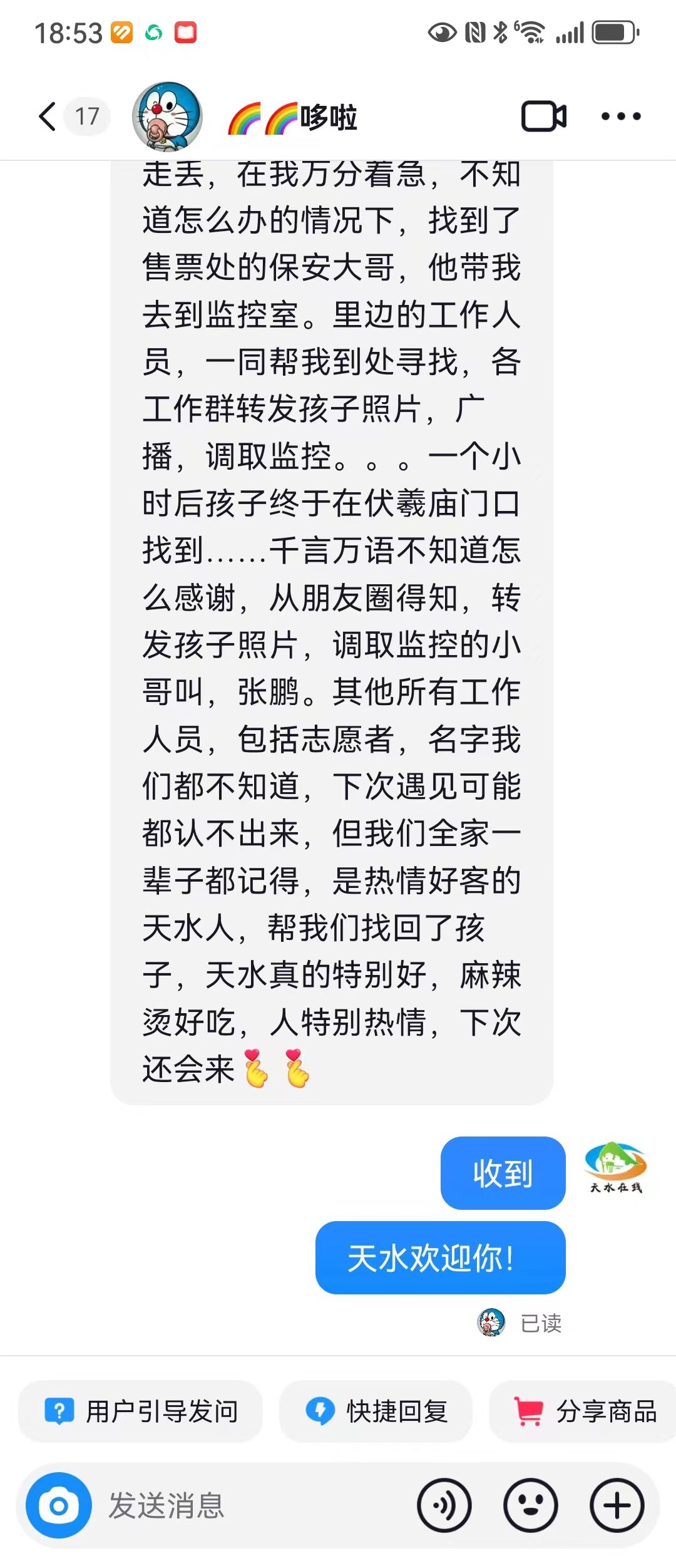Open the emoji picker
The width and height of the screenshot is (676, 1568).
tap(531, 1505)
